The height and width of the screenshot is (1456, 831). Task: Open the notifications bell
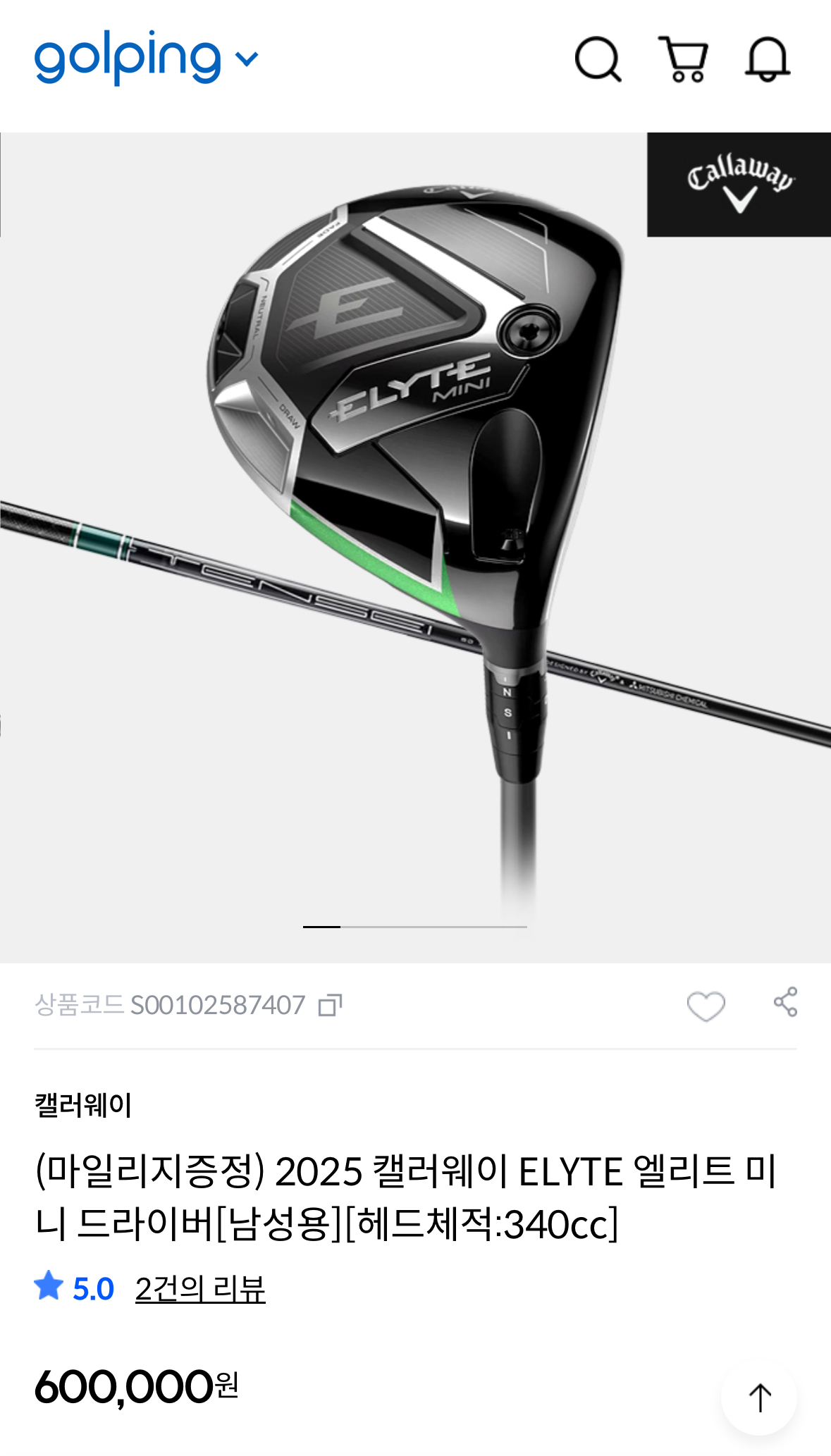point(768,60)
